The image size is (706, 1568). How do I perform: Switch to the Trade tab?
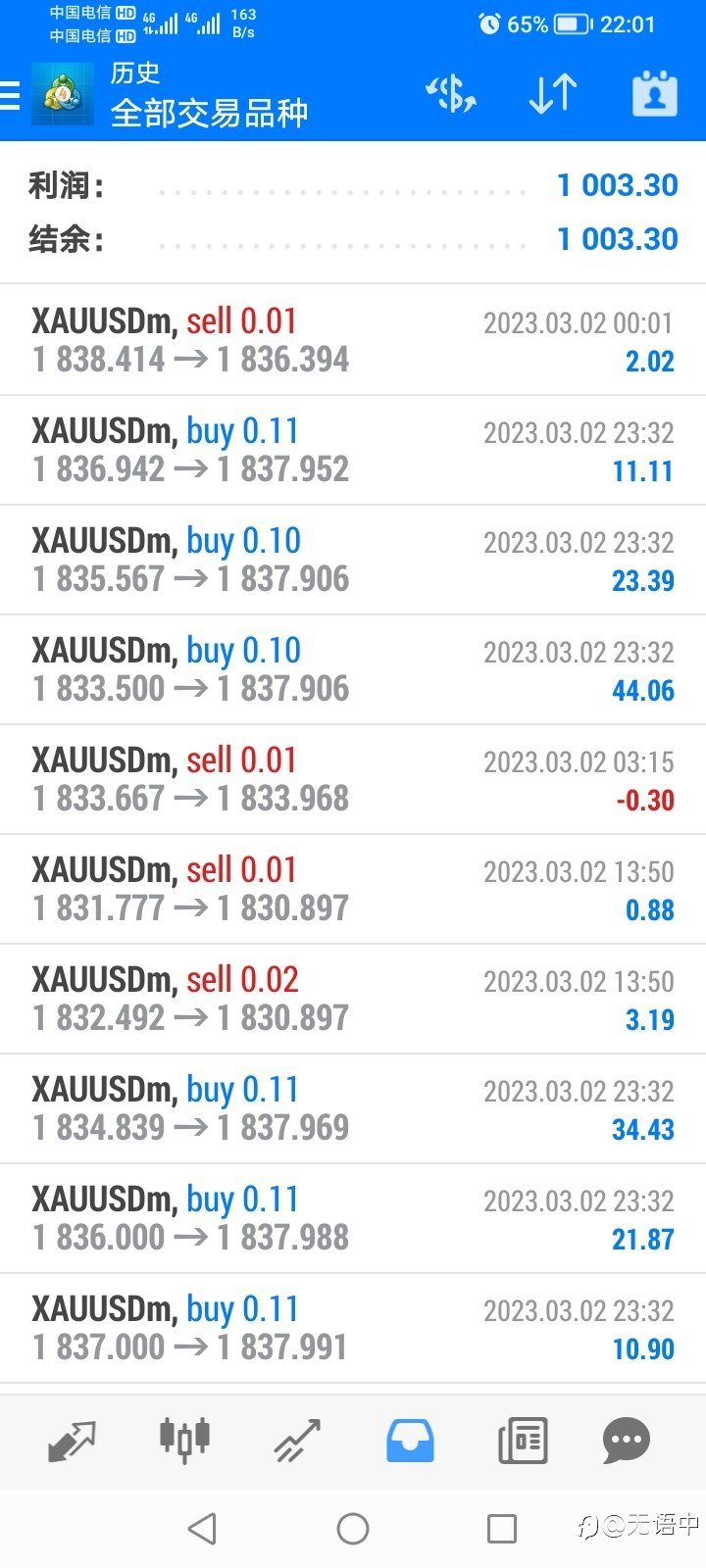pos(297,1441)
